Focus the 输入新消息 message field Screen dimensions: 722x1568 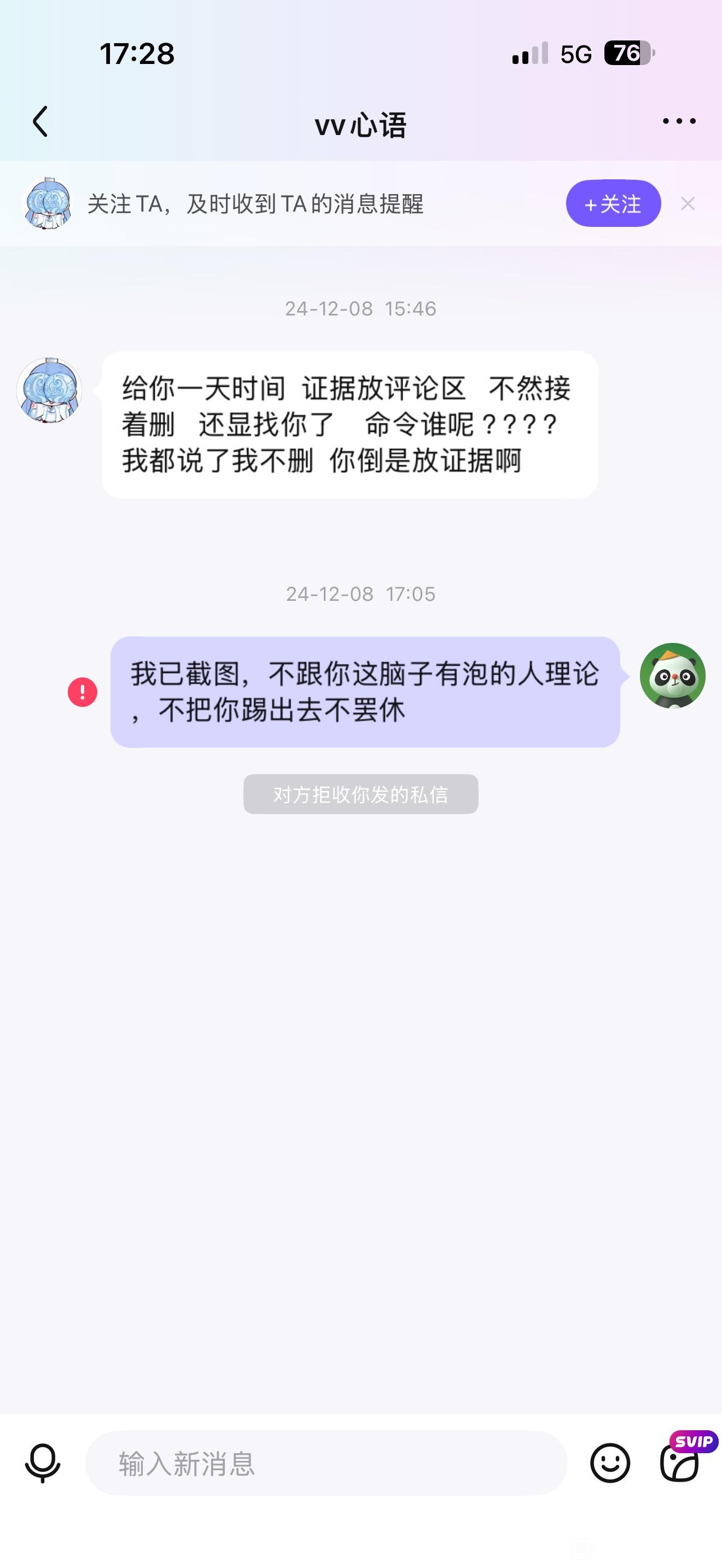point(327,1464)
